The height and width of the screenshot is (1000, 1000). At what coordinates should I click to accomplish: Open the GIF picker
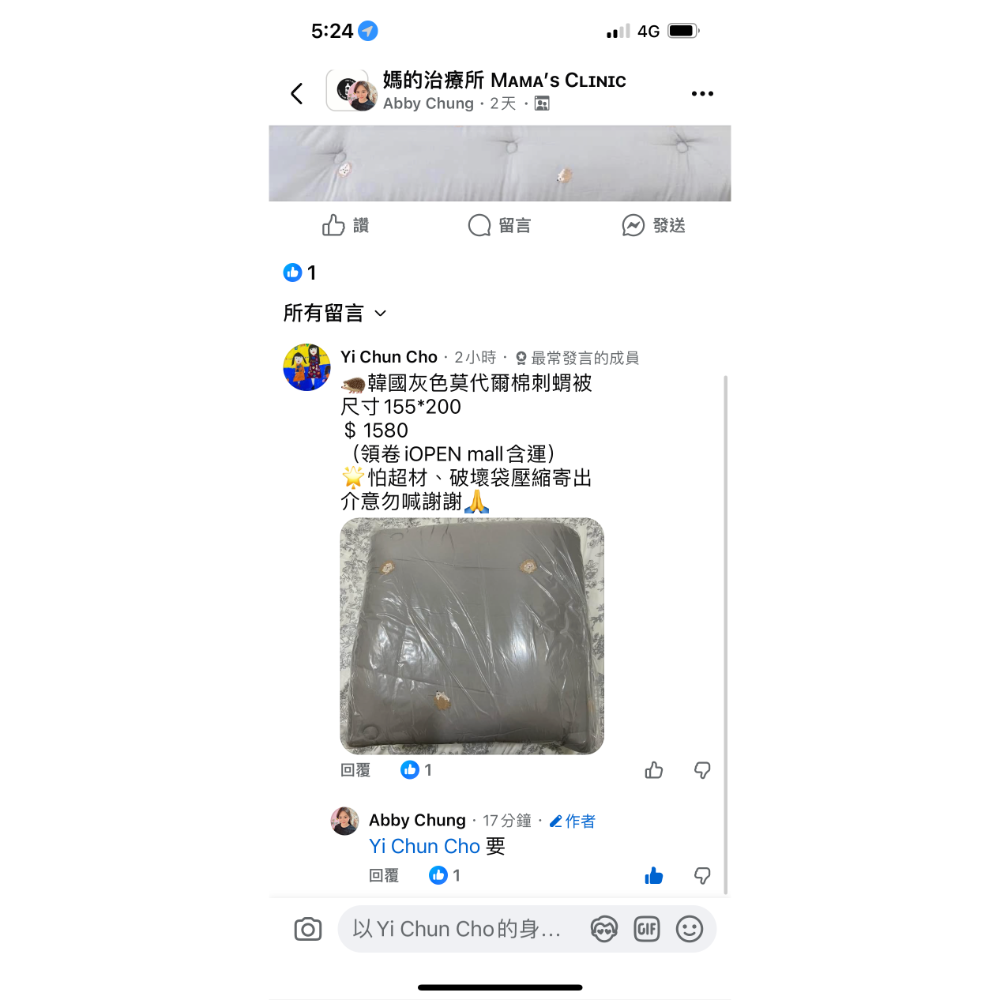coord(647,930)
